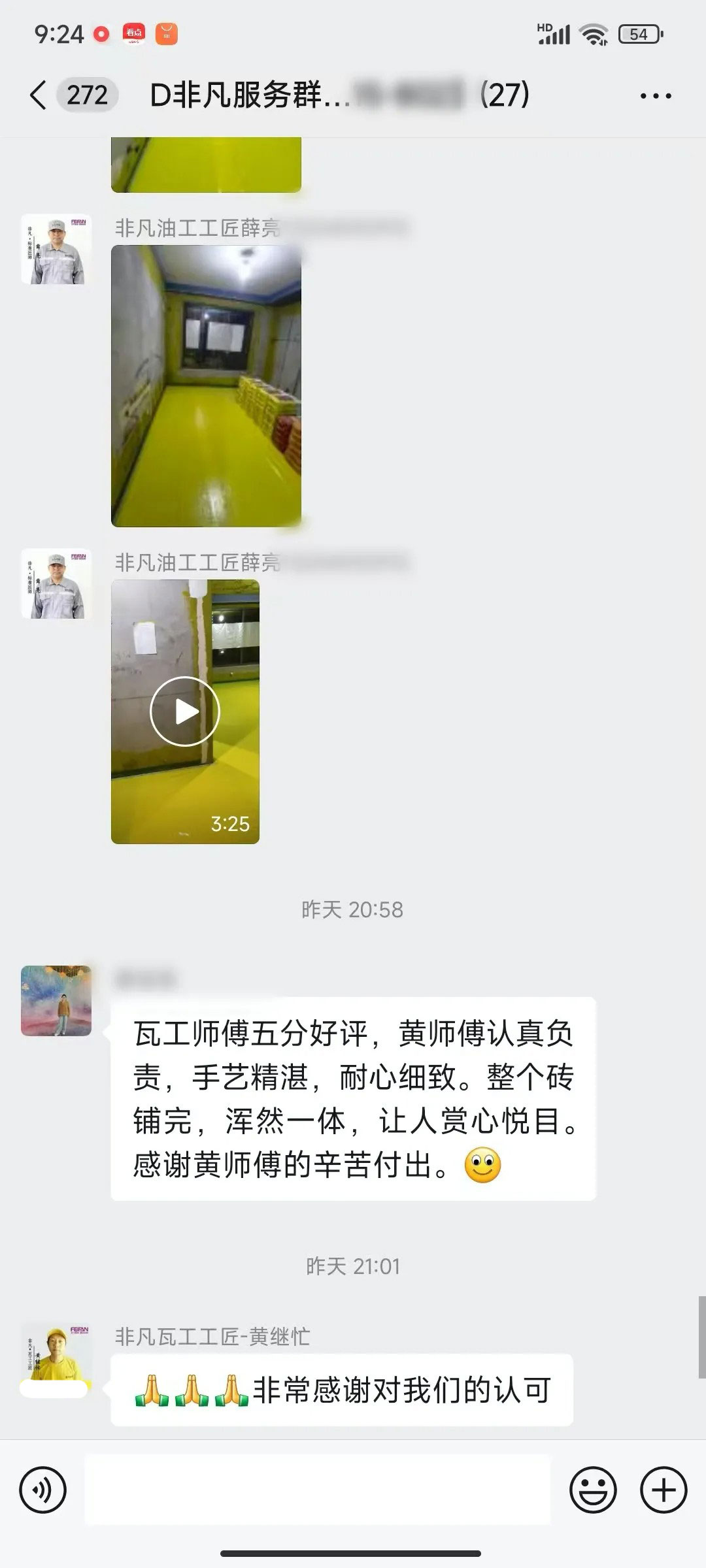The image size is (706, 1568).
Task: Go back to the chat list
Action: click(x=39, y=95)
